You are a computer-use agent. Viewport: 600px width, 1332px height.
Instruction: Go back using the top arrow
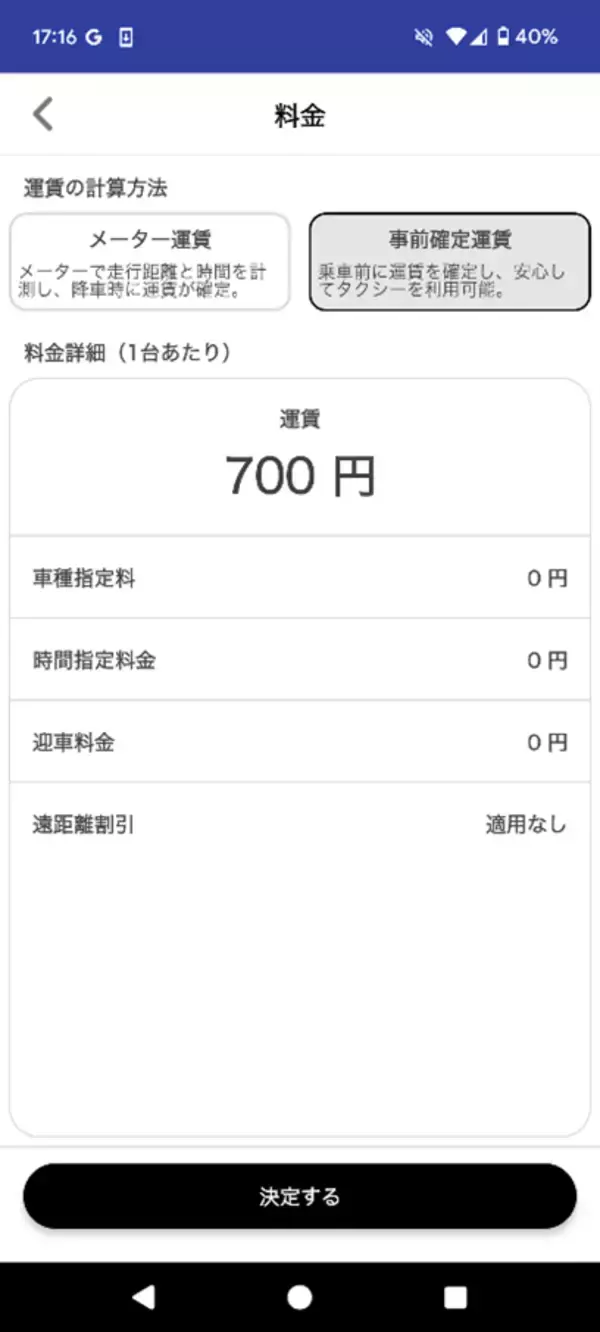[x=42, y=114]
